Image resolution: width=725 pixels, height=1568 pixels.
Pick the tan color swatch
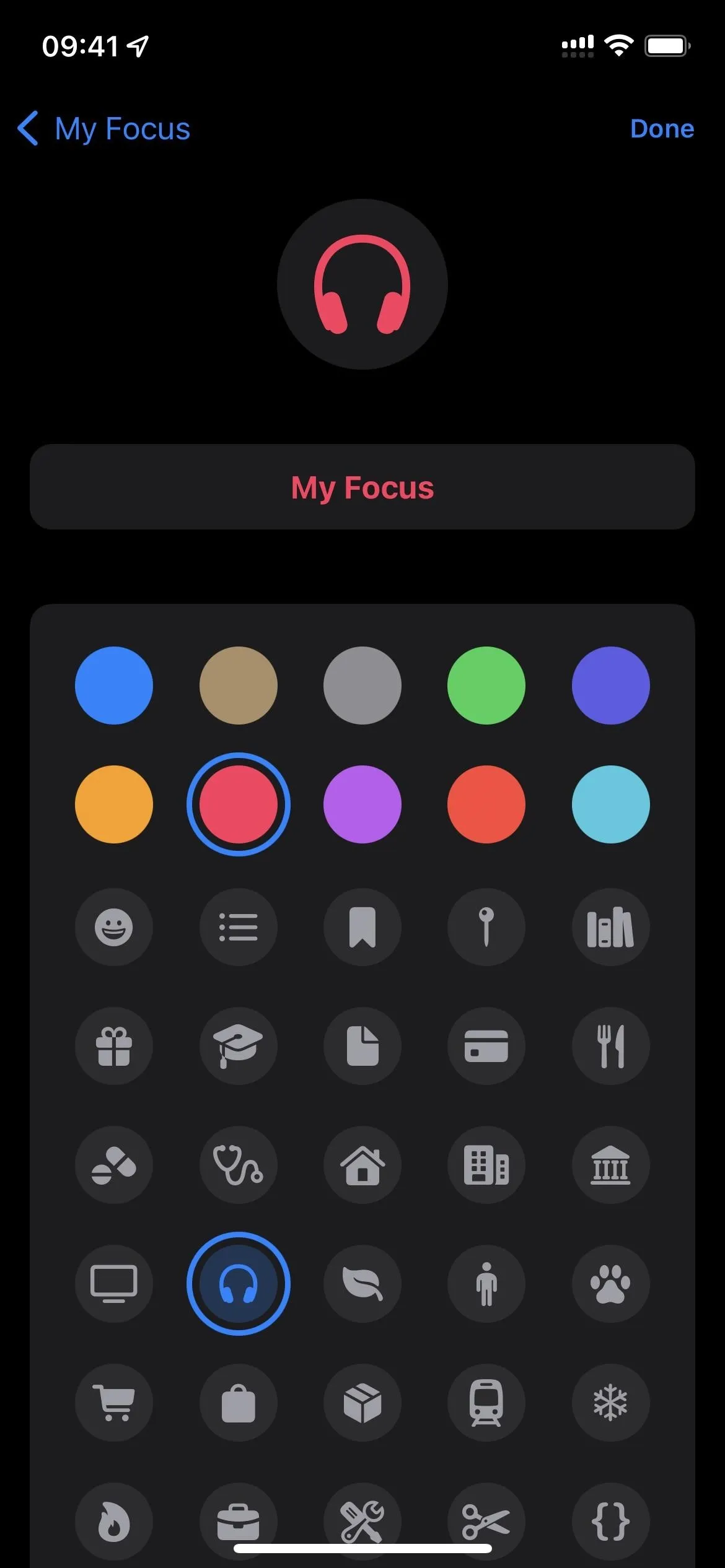click(x=239, y=686)
